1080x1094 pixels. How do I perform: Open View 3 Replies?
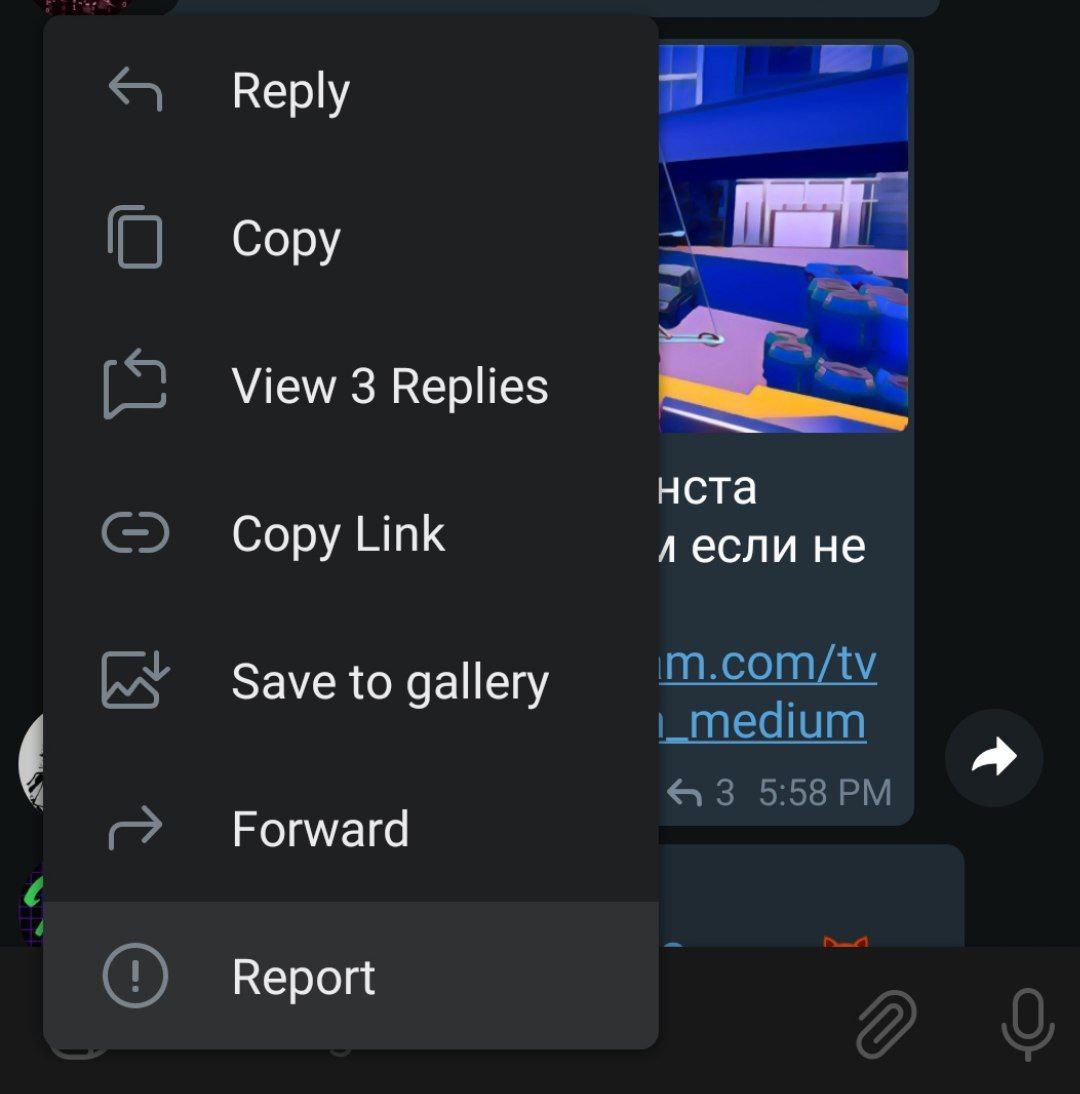tap(389, 387)
